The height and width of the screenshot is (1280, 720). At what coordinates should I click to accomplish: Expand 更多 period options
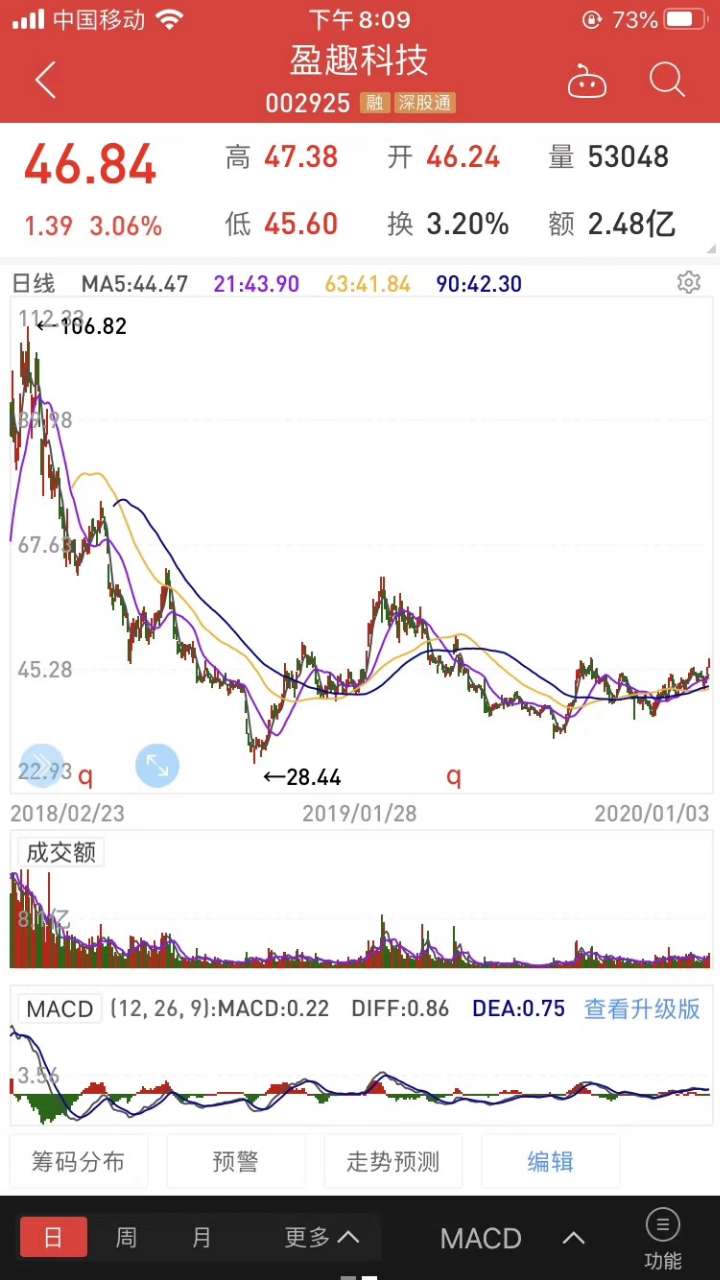point(321,1238)
